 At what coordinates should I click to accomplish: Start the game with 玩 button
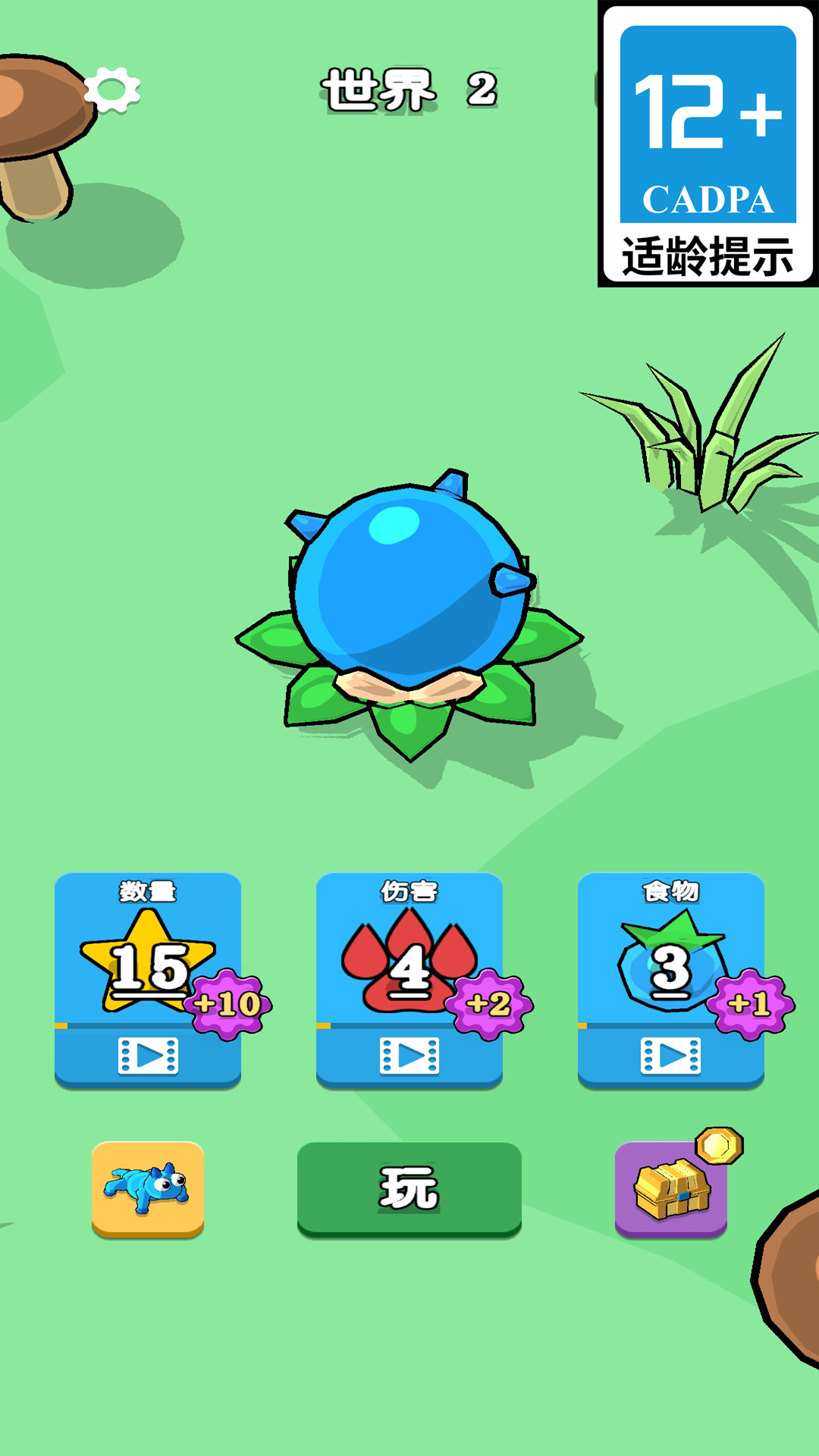[409, 1188]
